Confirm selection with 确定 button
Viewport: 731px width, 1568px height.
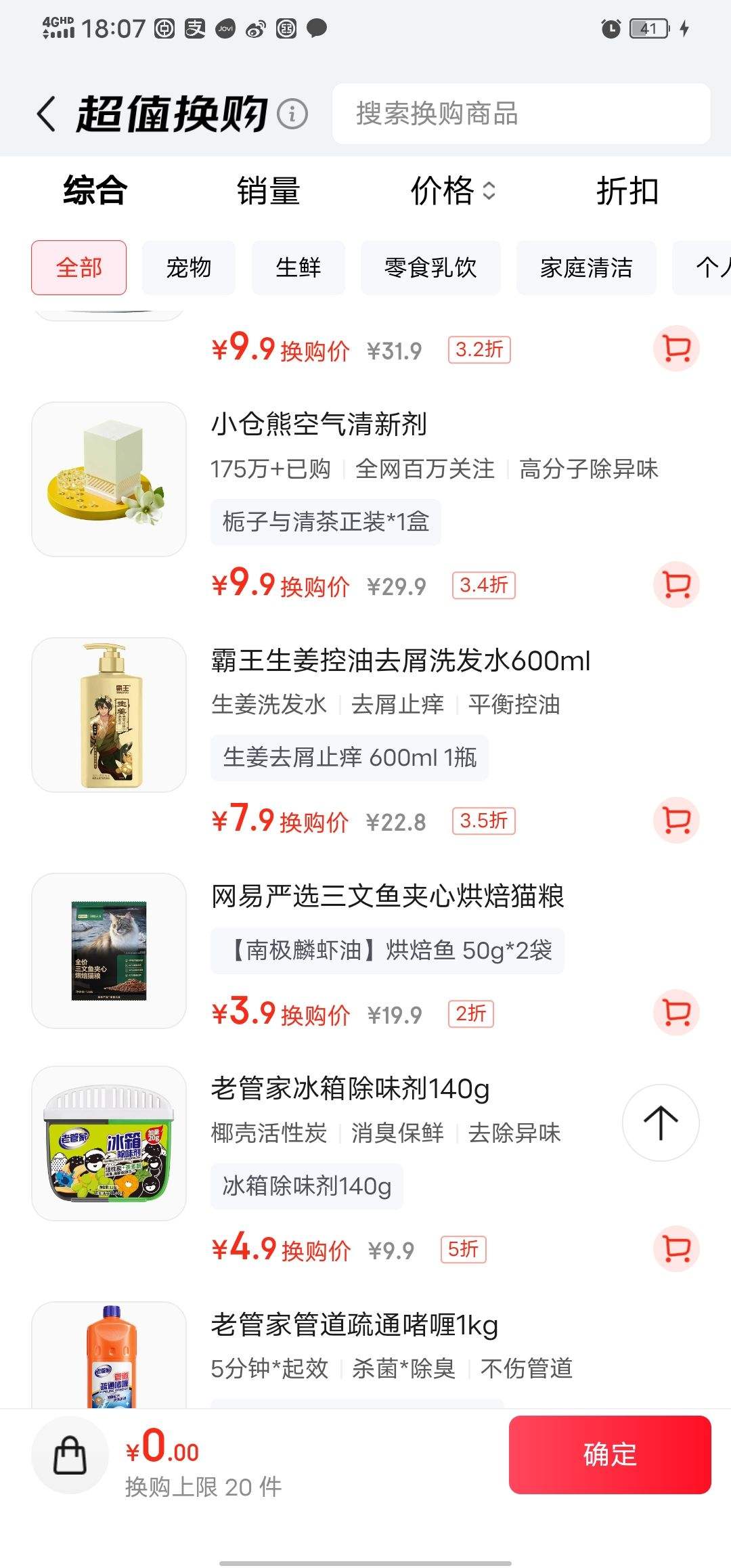coord(610,1454)
